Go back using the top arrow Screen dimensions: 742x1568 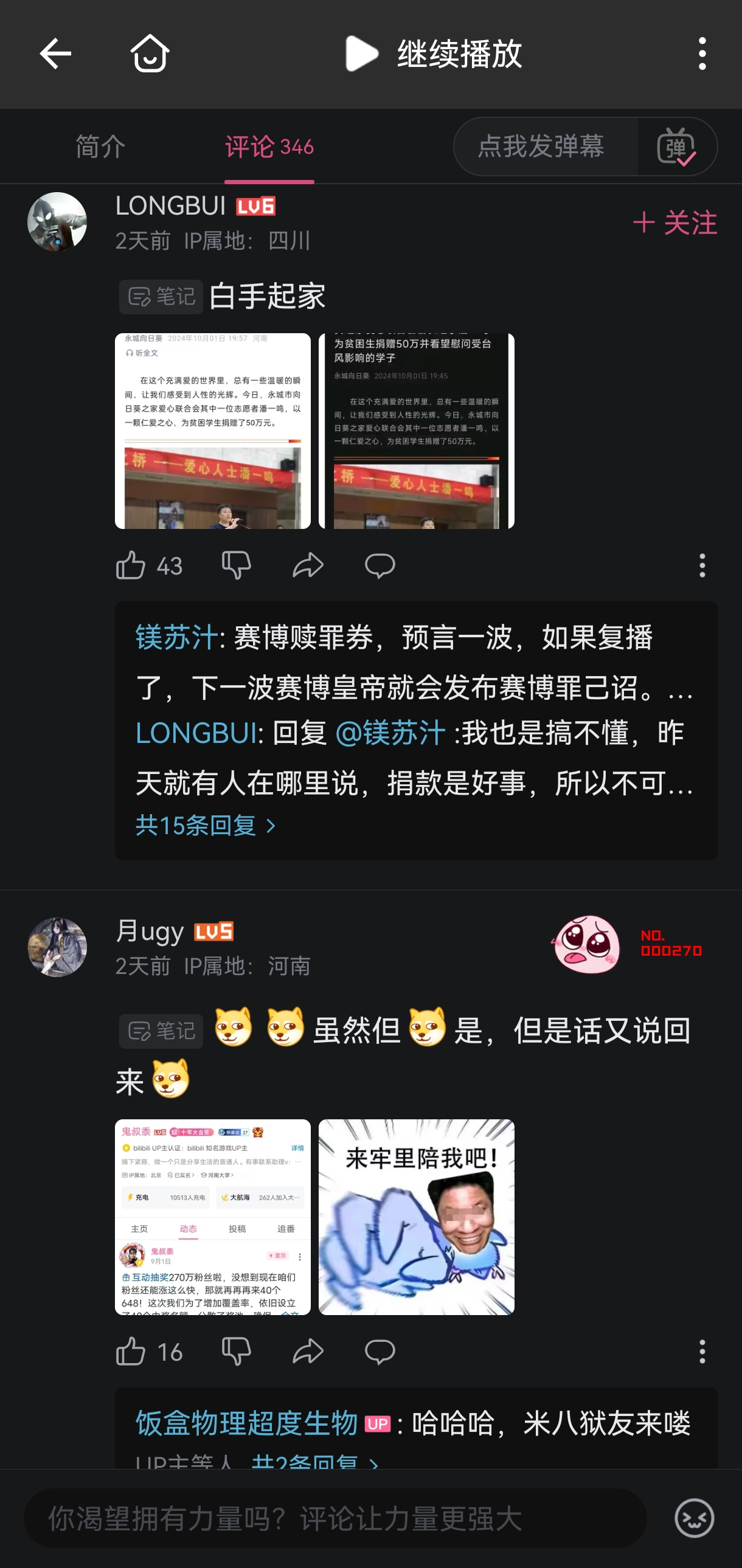point(55,54)
